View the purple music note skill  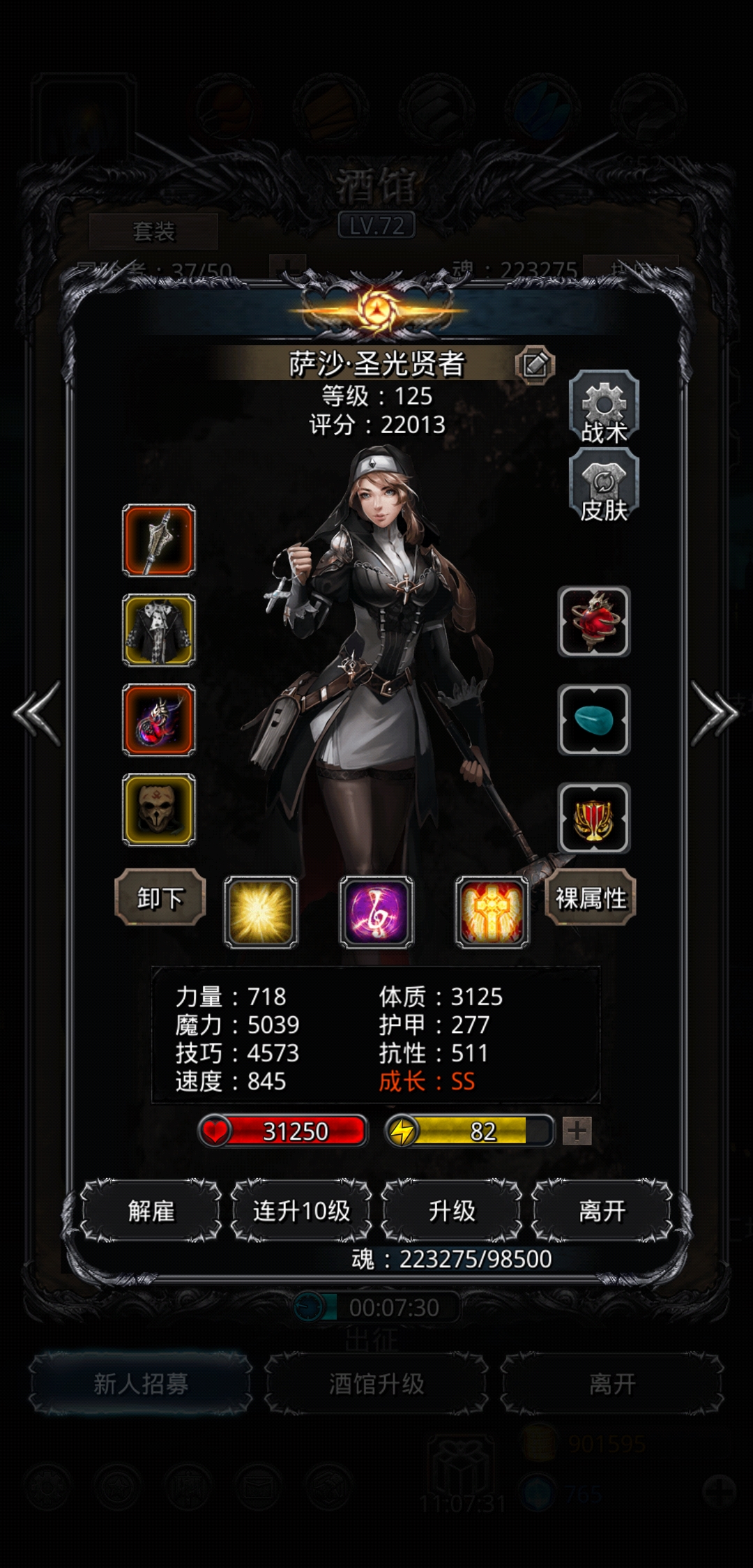(x=376, y=912)
